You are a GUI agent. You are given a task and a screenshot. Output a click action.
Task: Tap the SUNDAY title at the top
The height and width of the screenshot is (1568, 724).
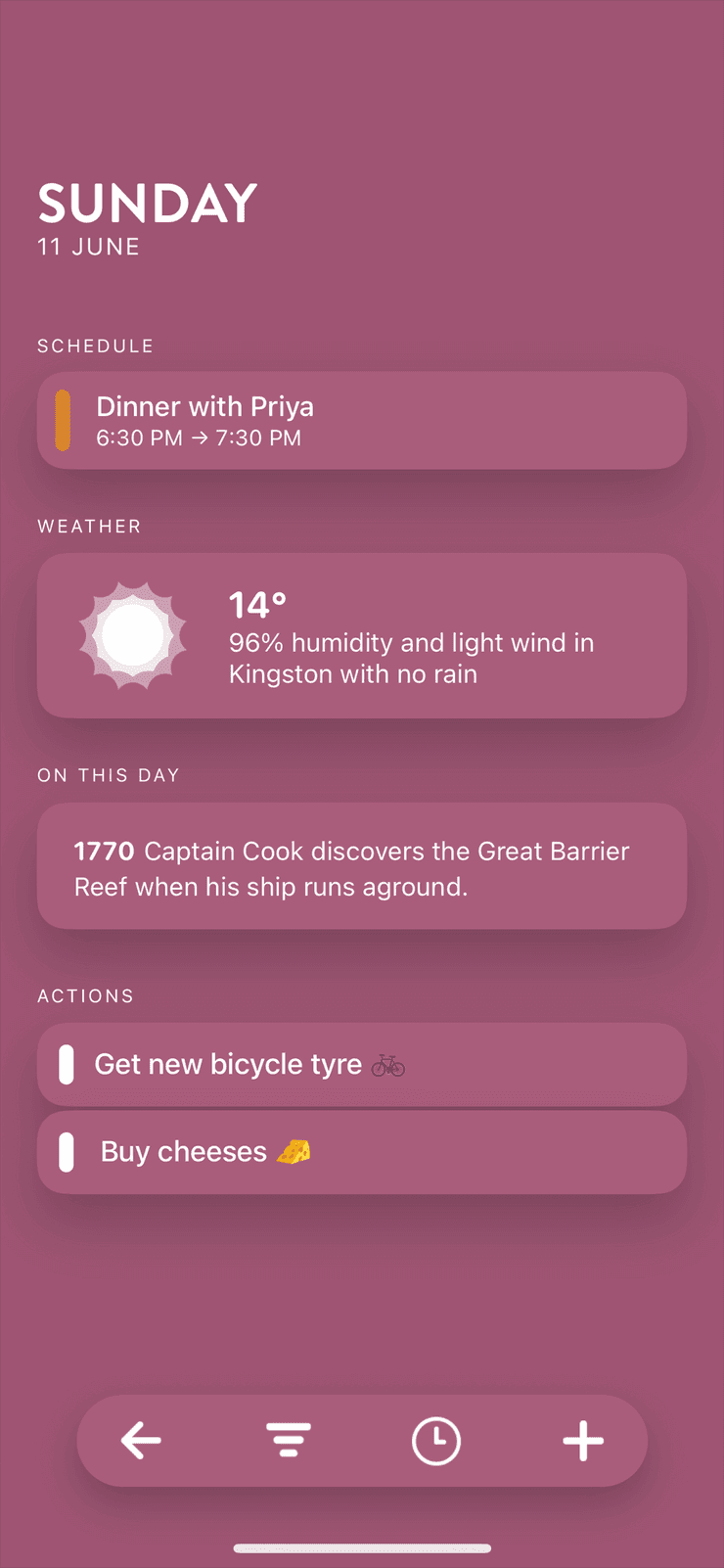coord(147,204)
